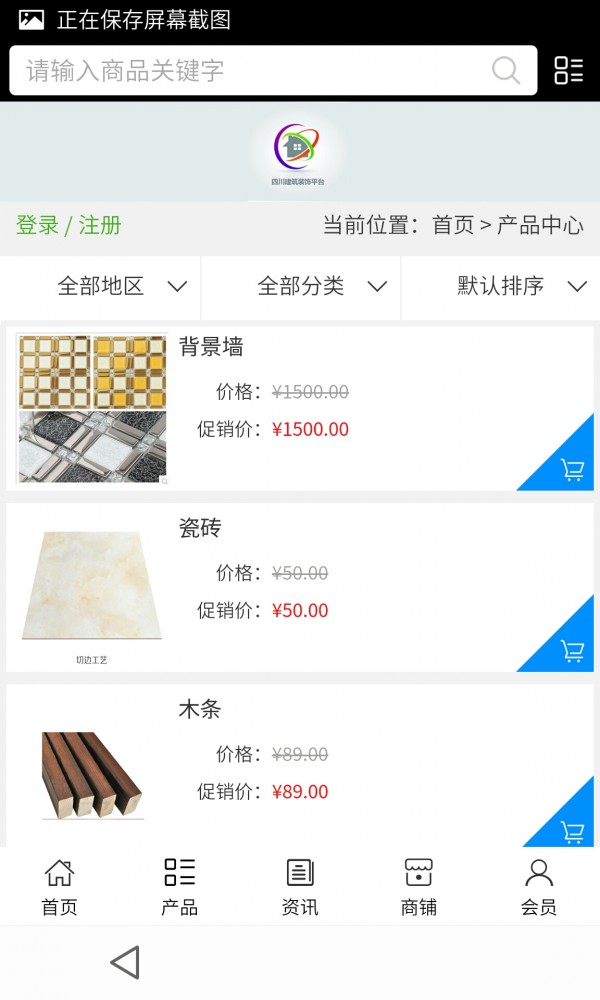
Task: Tap the magnifier search icon
Action: [x=506, y=70]
